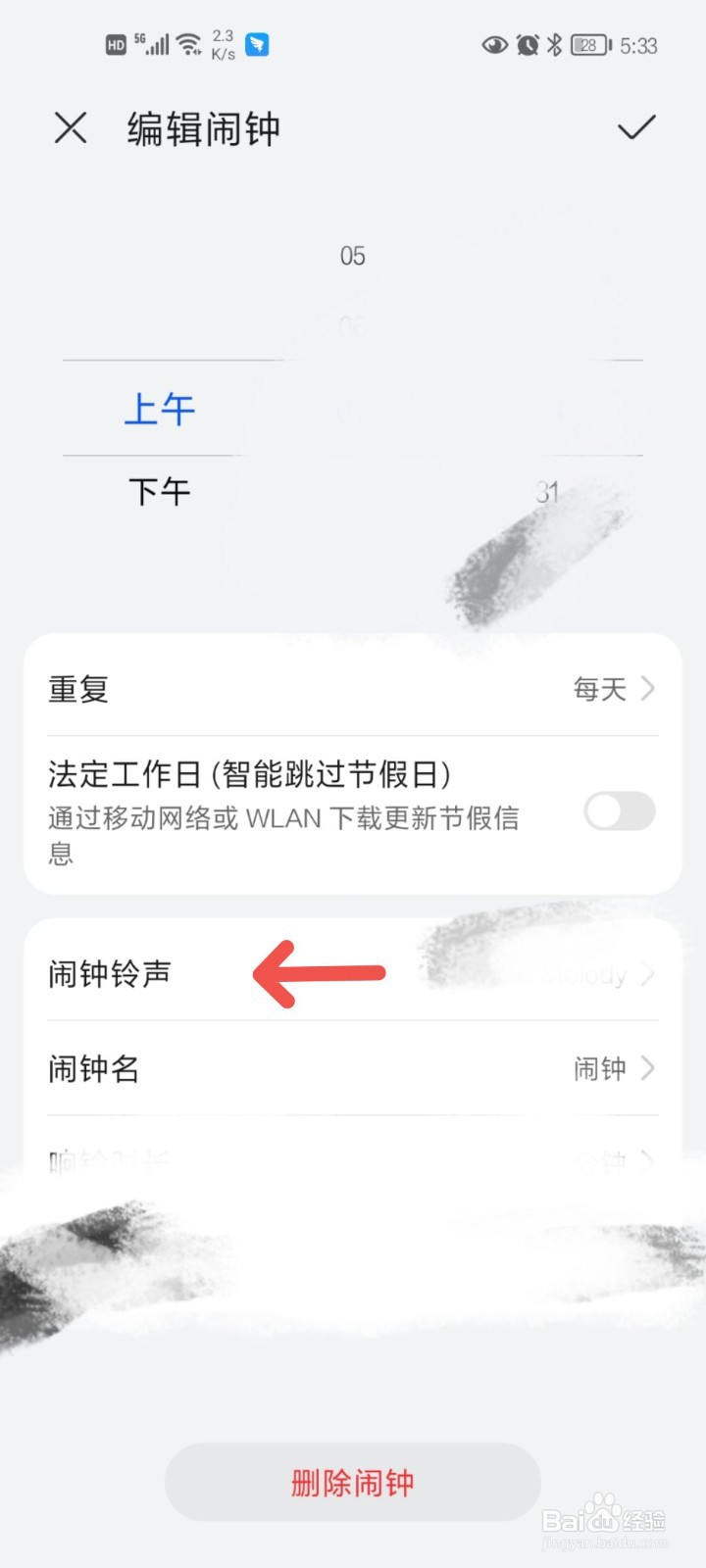Tap the HD icon in status bar
This screenshot has height=1568, width=706.
(x=116, y=44)
